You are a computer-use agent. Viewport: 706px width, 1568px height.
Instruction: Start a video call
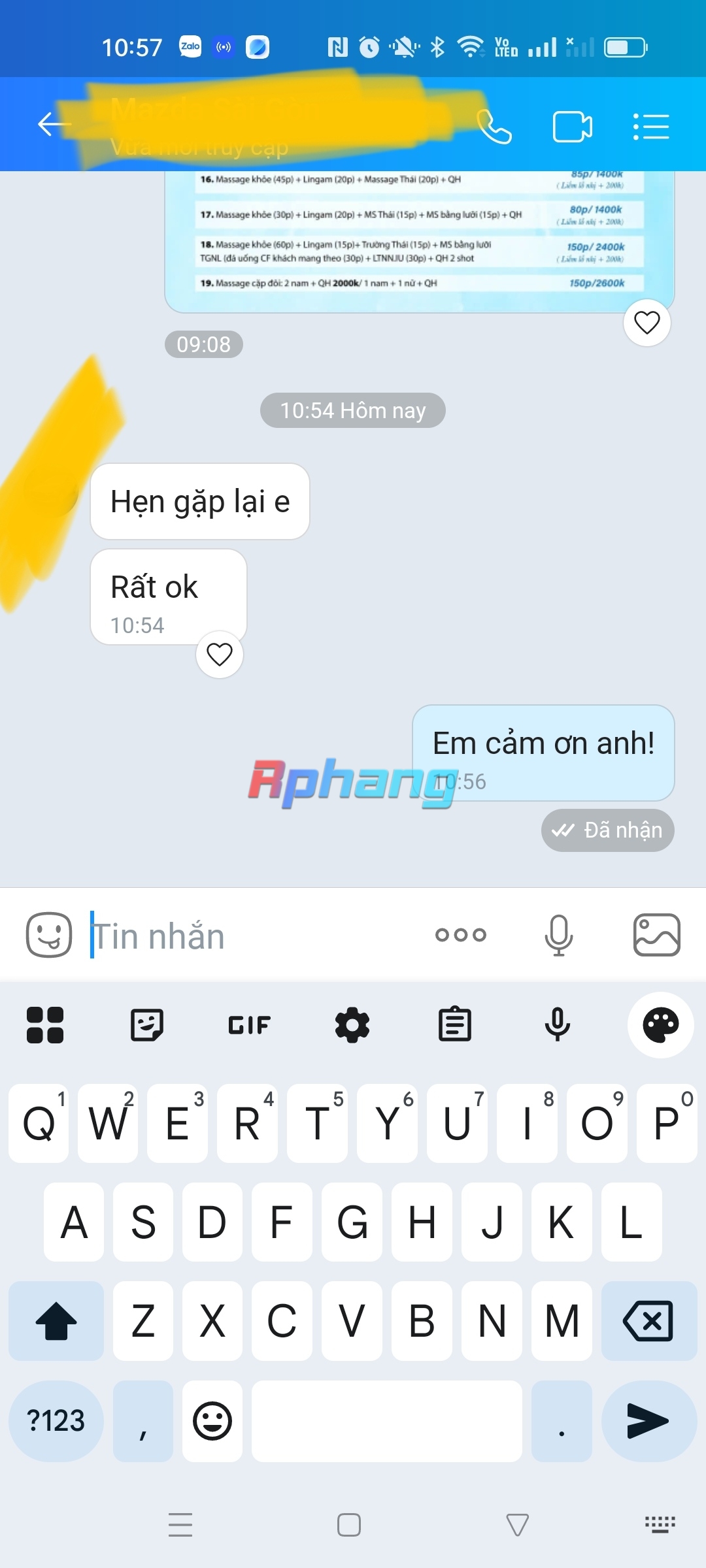click(573, 126)
